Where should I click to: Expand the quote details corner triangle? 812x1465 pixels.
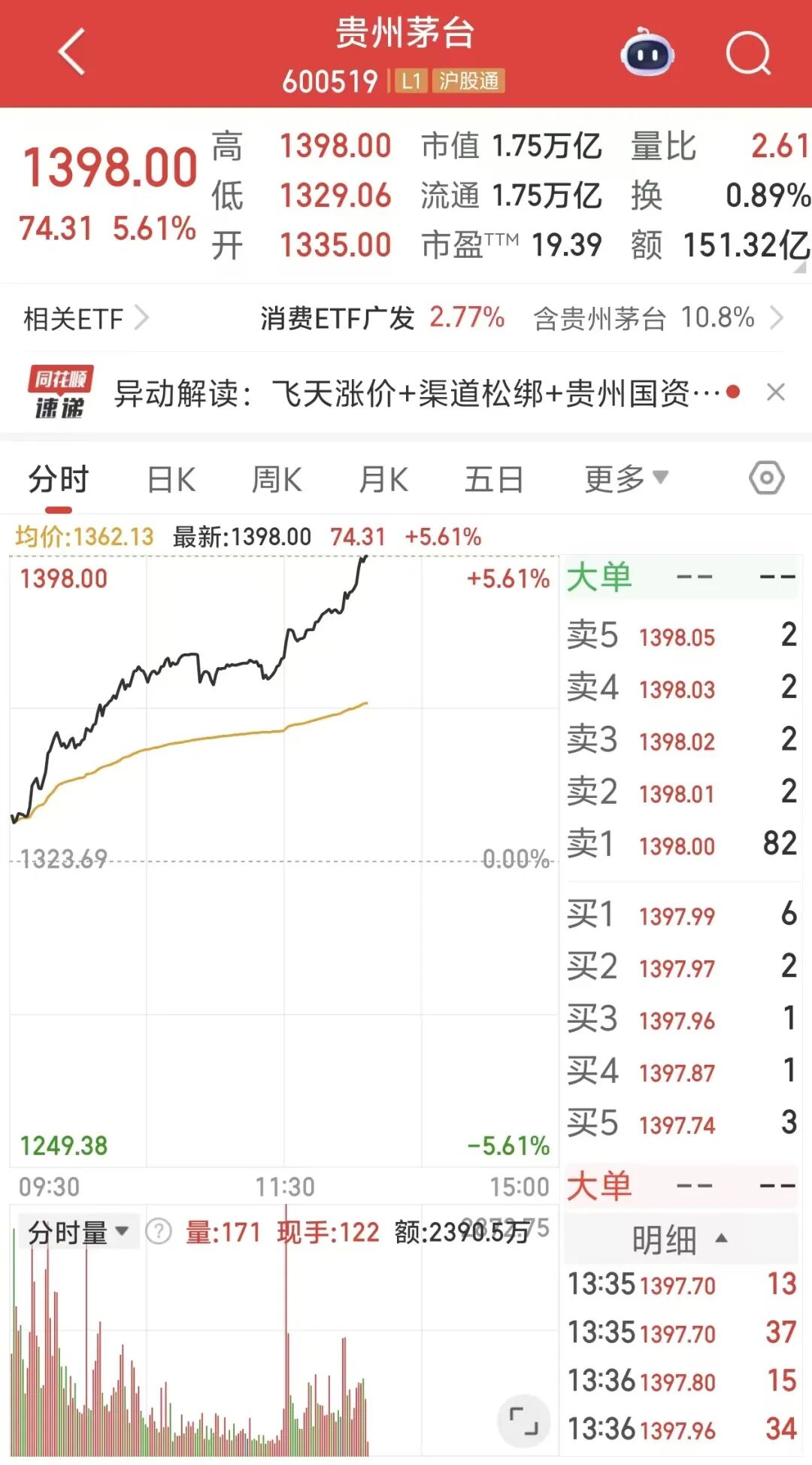[x=801, y=266]
